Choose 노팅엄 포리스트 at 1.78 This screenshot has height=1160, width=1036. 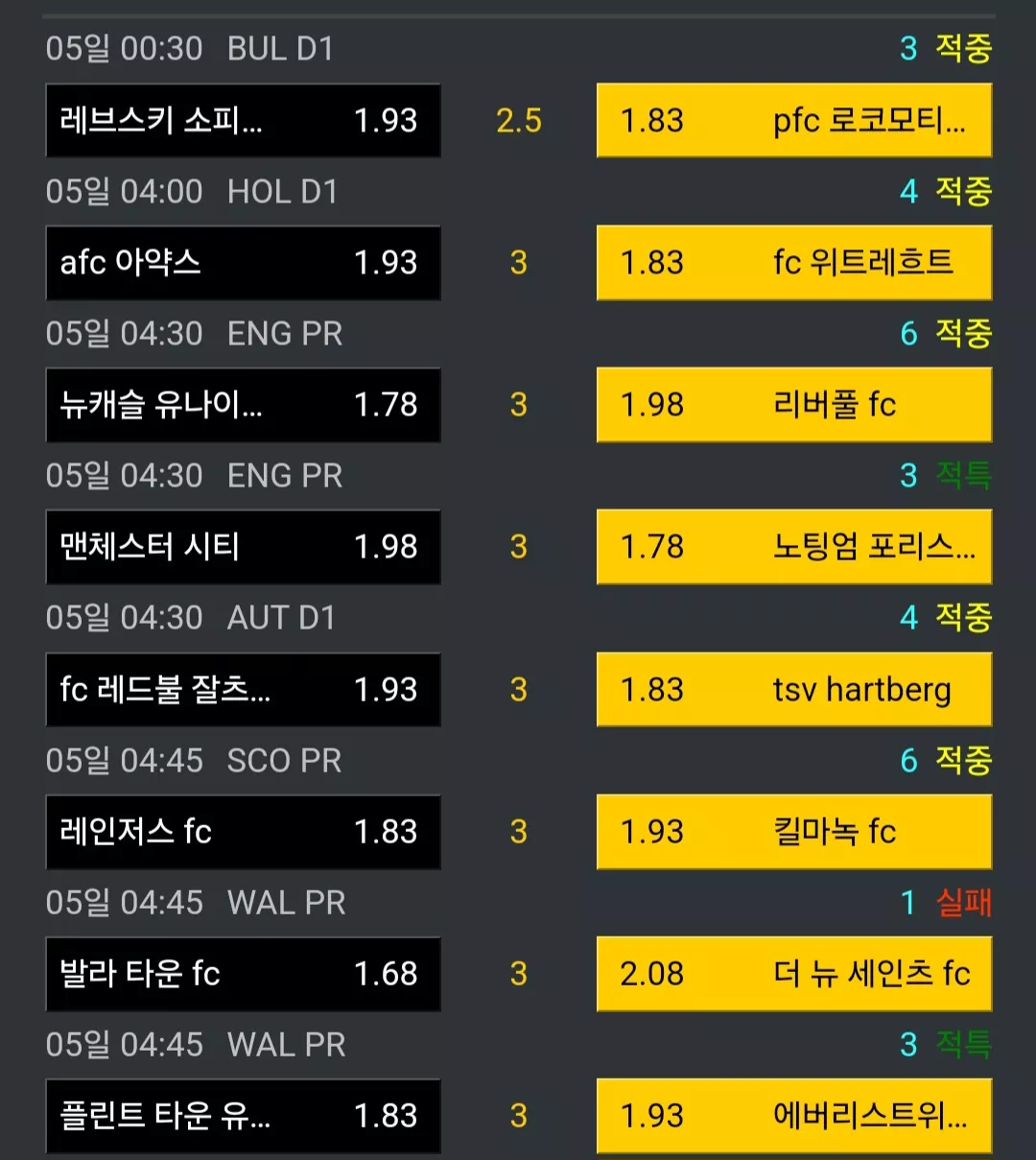point(794,547)
